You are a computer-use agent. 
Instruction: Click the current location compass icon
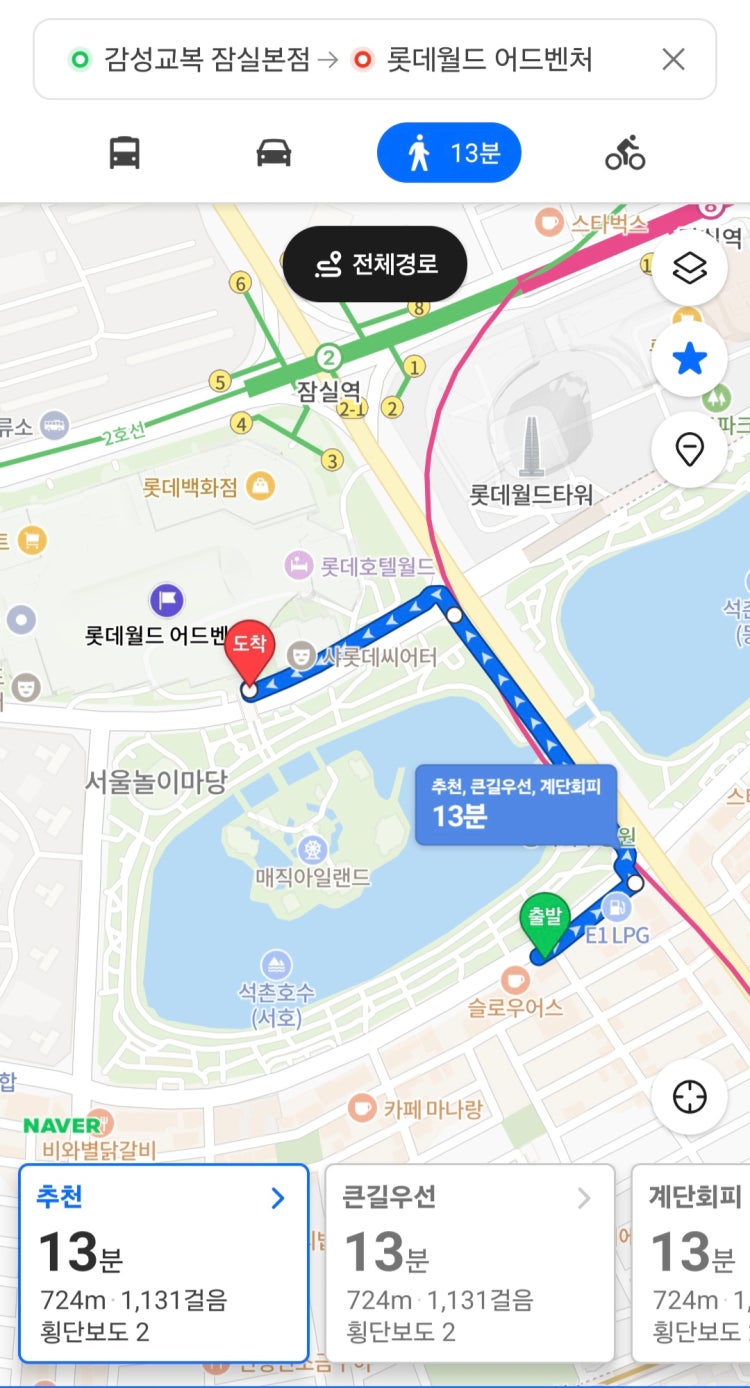(690, 1097)
